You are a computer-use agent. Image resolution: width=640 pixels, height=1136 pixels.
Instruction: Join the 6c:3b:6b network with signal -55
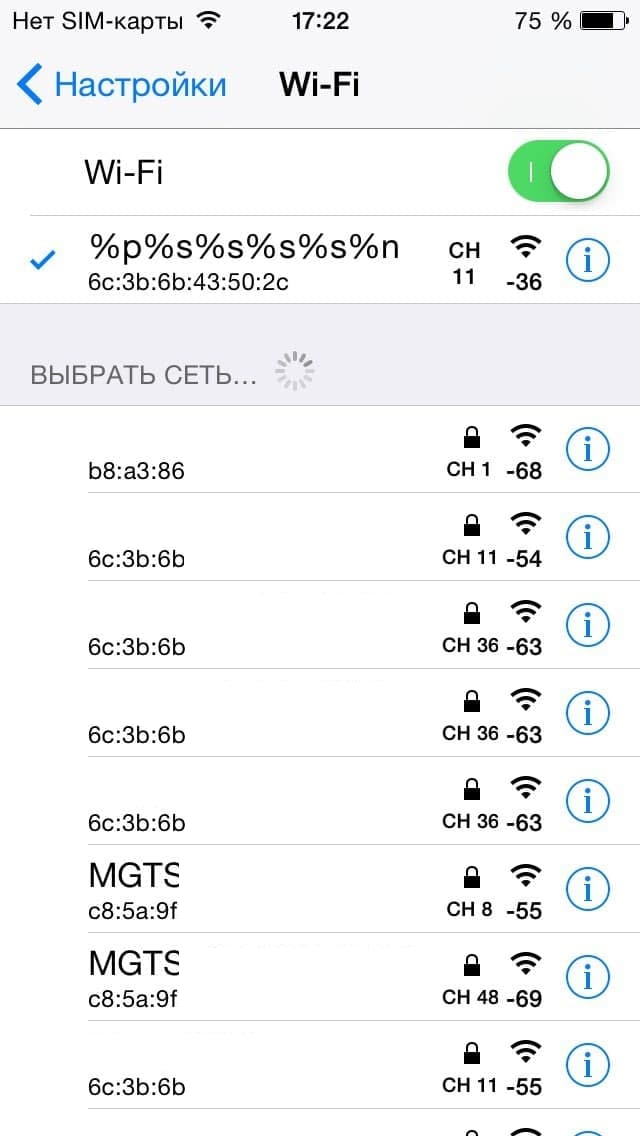click(x=320, y=1065)
